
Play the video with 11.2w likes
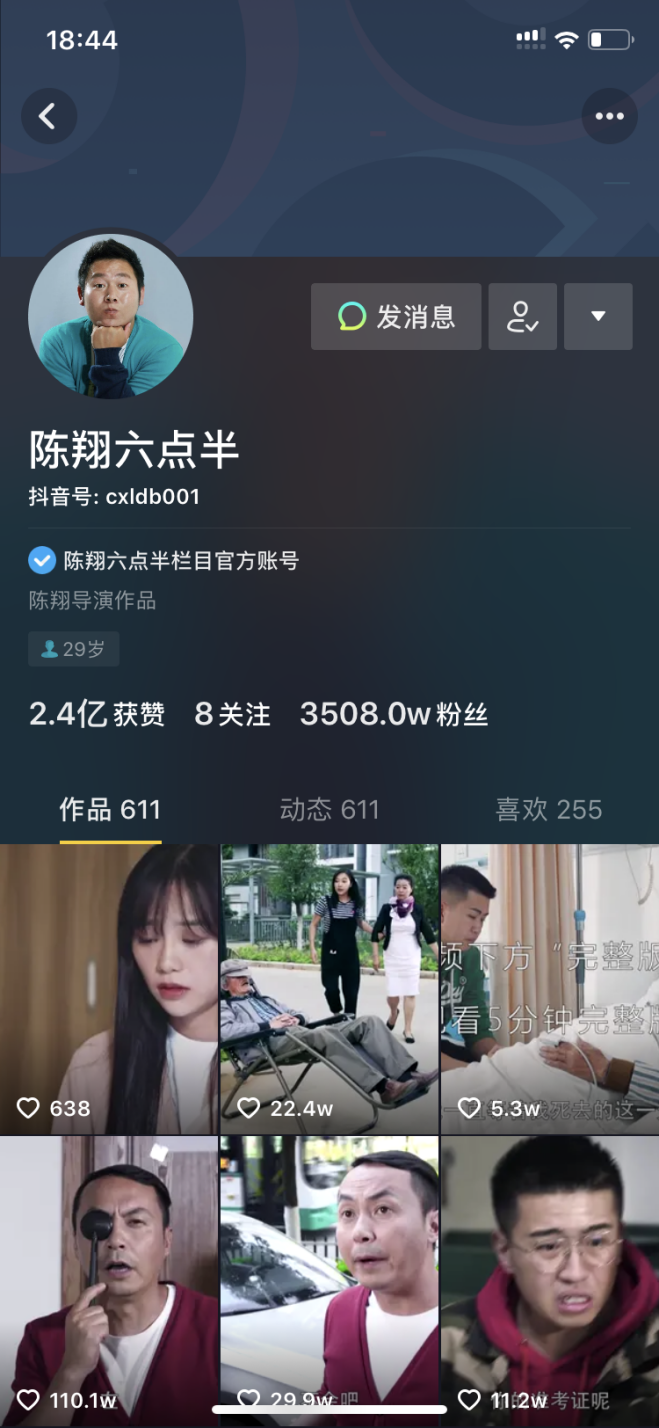tap(550, 1278)
